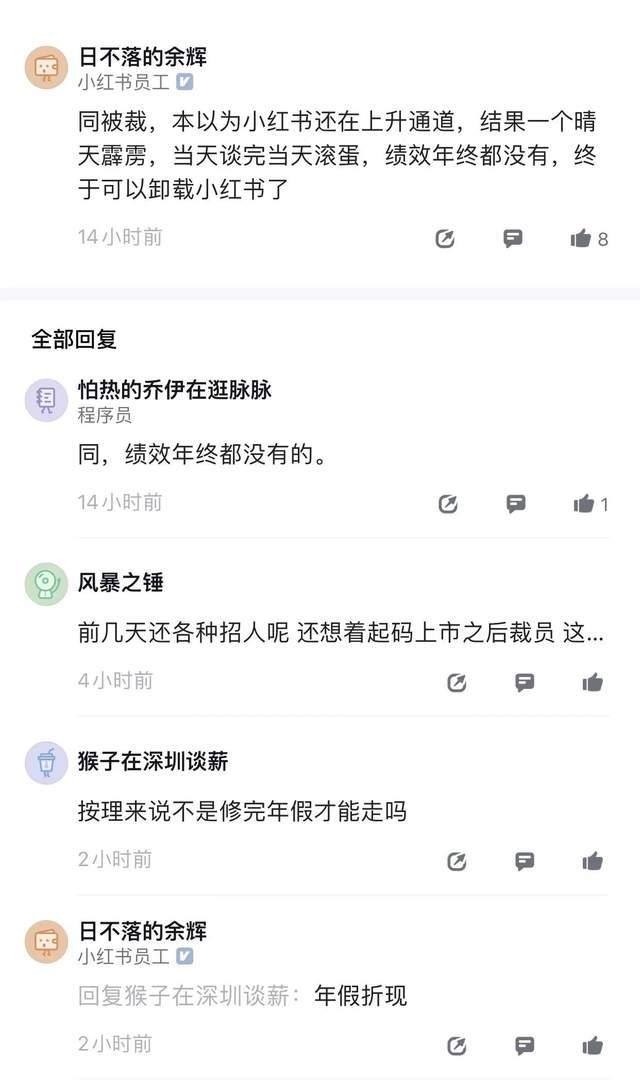This screenshot has height=1082, width=640.
Task: Like the 年假折现 reply
Action: point(592,1046)
